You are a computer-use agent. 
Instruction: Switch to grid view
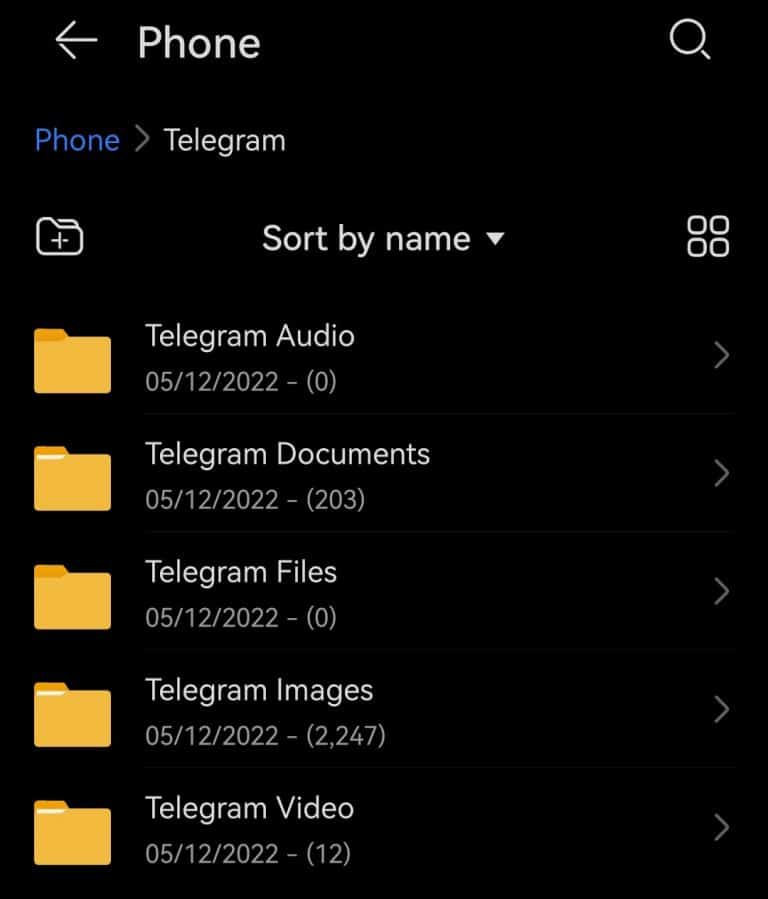(707, 237)
